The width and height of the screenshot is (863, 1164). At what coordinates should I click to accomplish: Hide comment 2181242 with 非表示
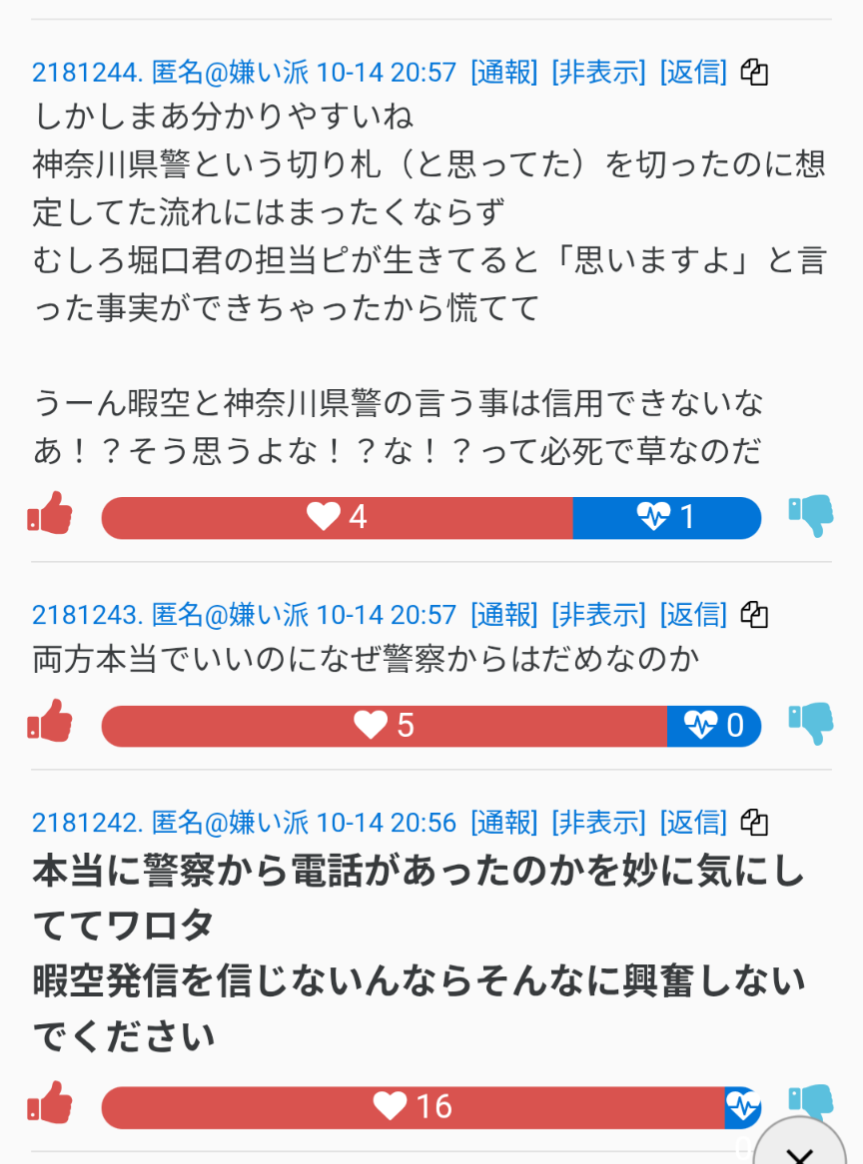pyautogui.click(x=598, y=822)
